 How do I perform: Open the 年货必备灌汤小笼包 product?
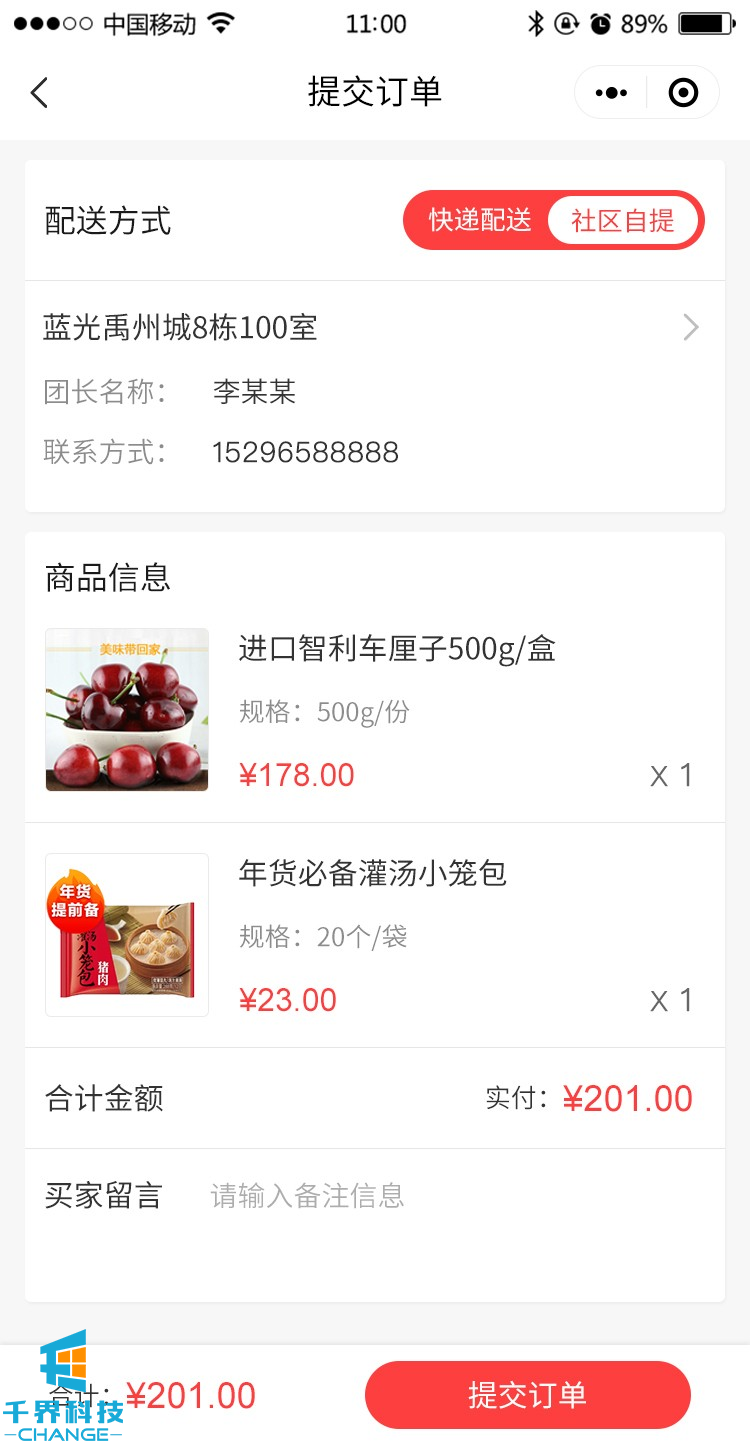(x=372, y=874)
